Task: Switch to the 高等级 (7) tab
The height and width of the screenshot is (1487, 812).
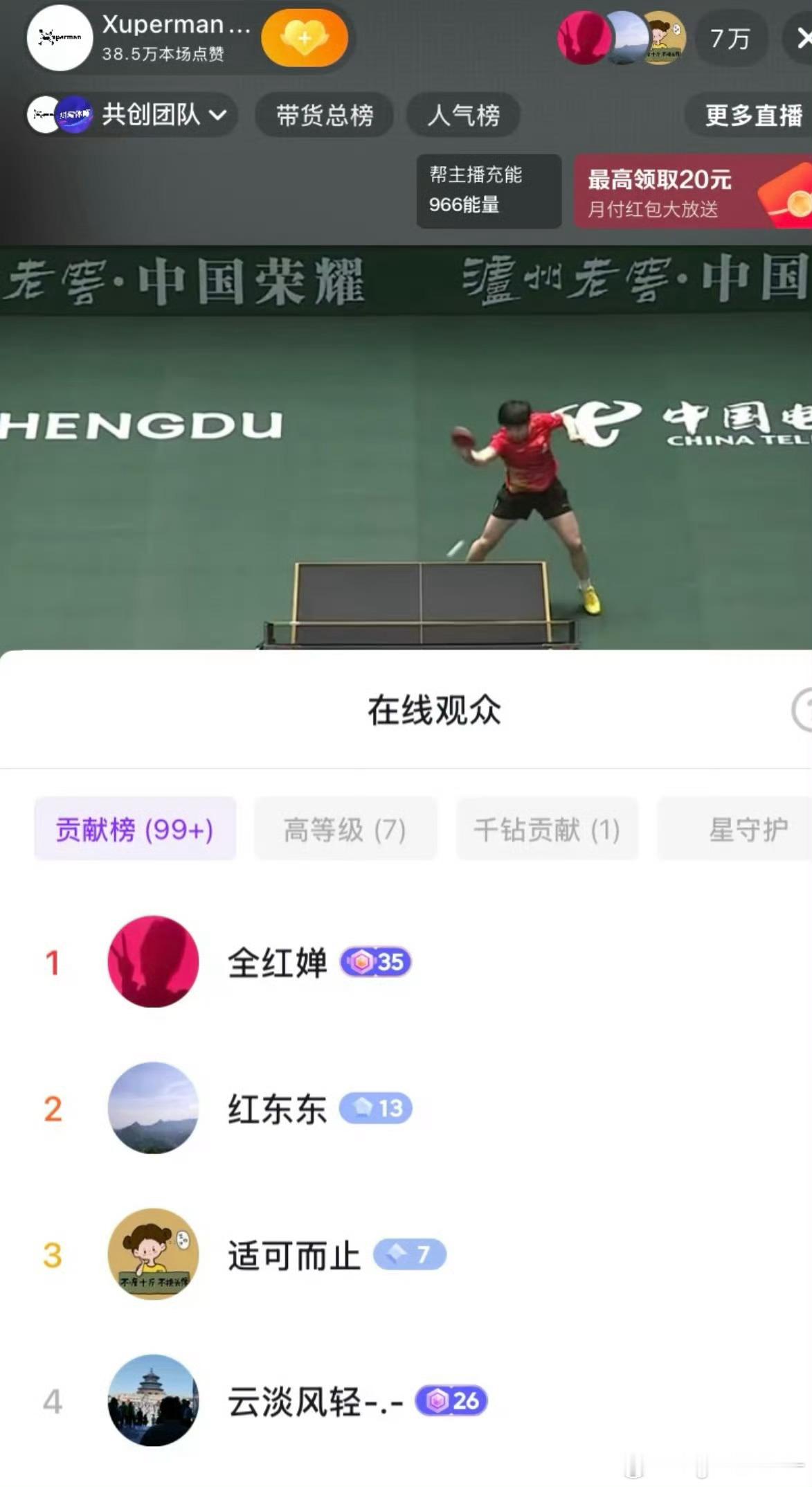Action: tap(345, 829)
